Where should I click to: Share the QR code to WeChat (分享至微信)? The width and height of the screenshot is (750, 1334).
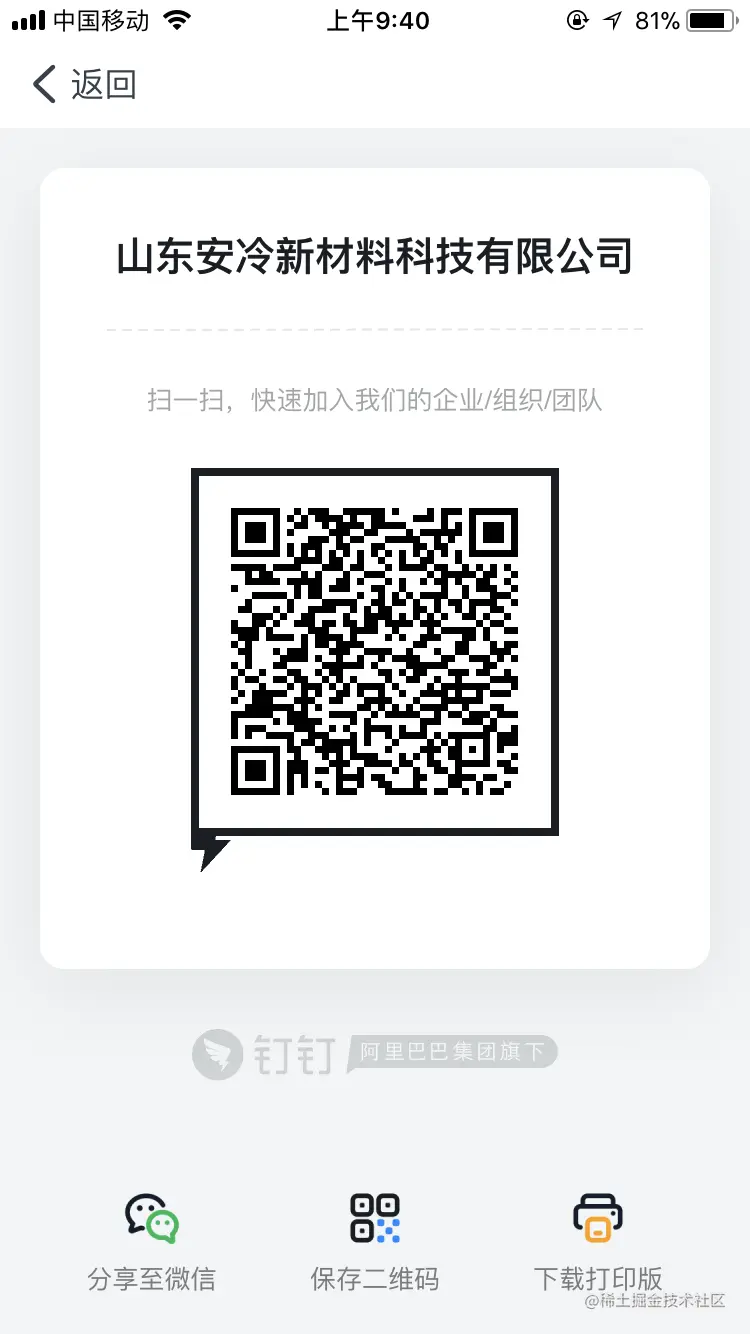click(x=151, y=1240)
